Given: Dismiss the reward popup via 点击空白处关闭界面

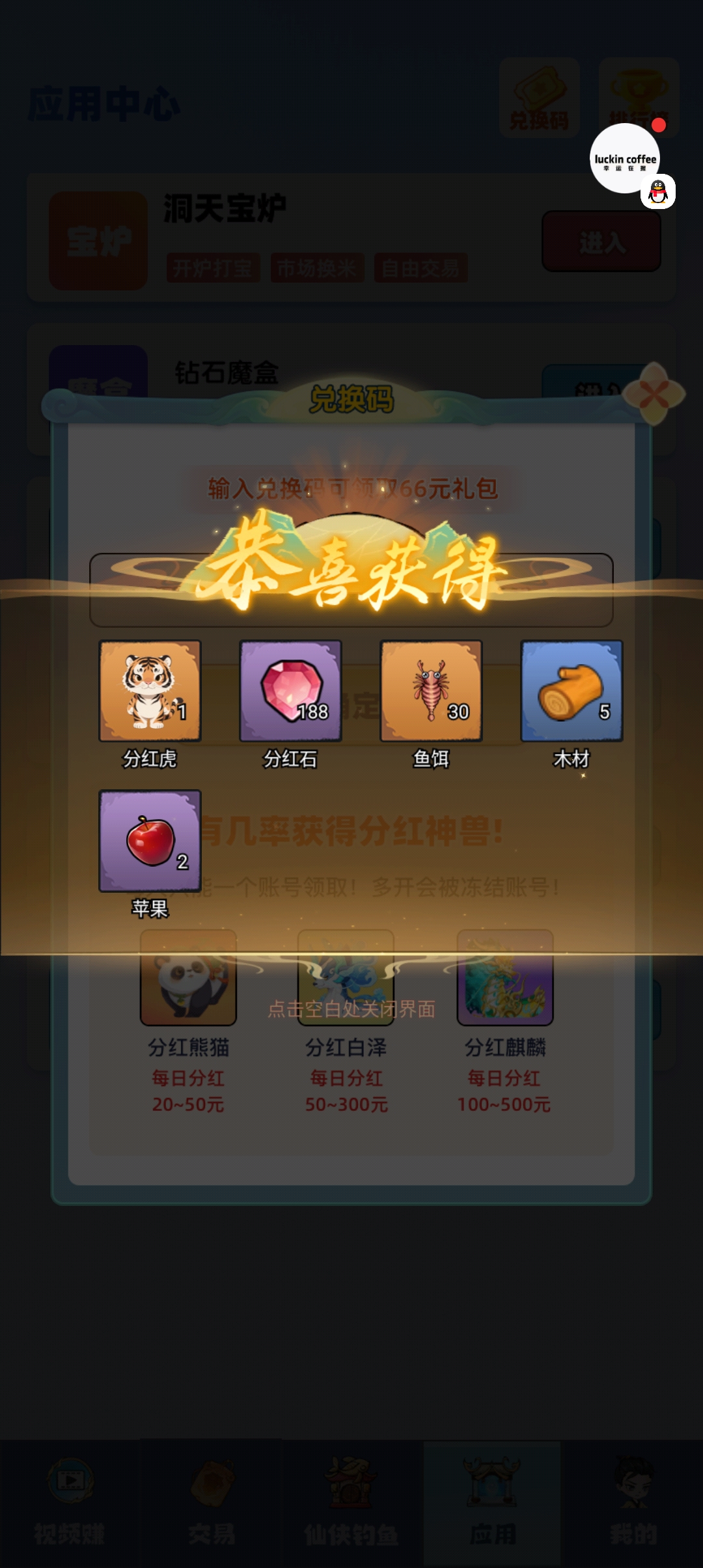Looking at the screenshot, I should coord(351,1009).
